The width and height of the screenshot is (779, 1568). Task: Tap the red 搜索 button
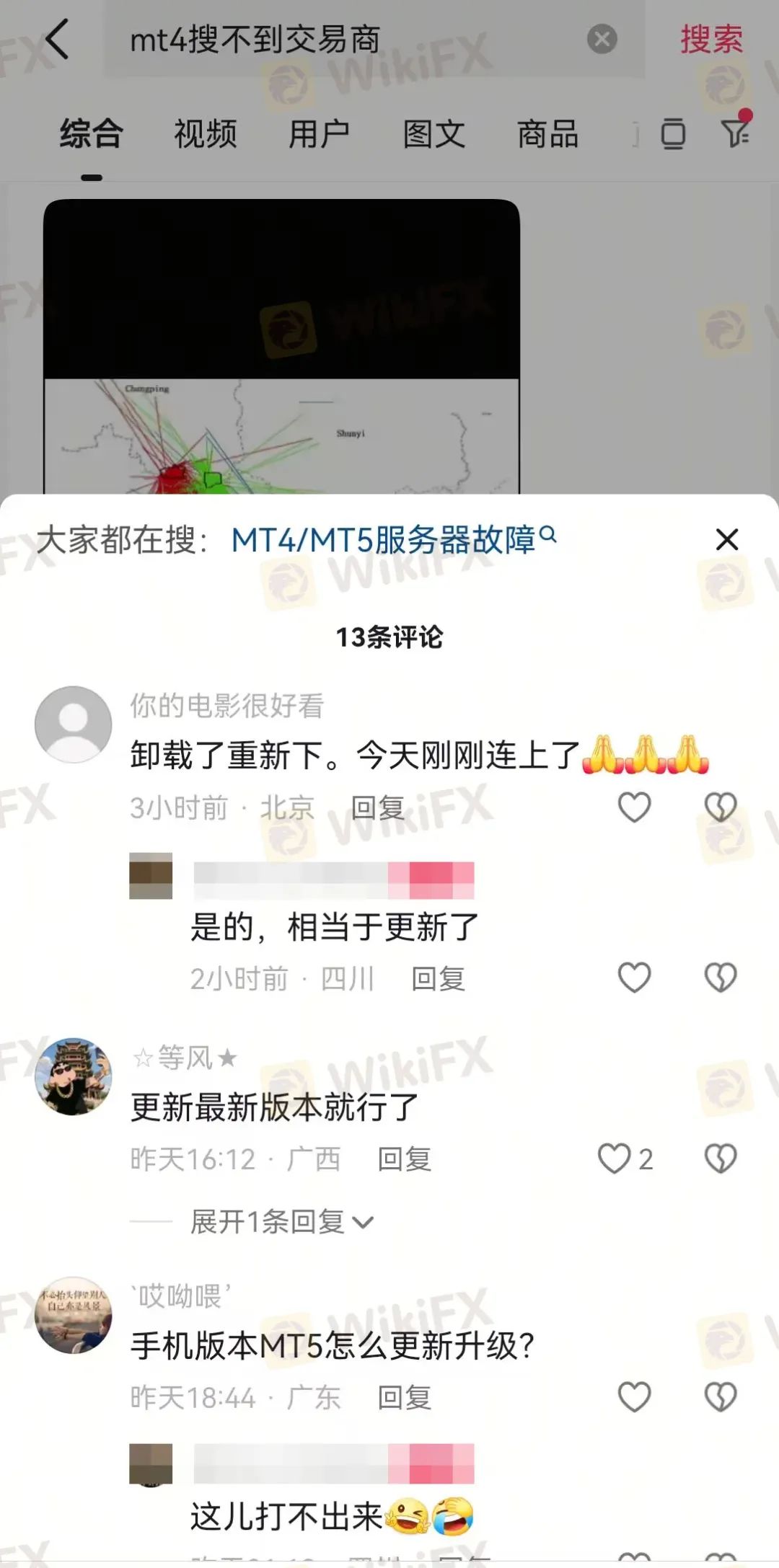pos(711,39)
